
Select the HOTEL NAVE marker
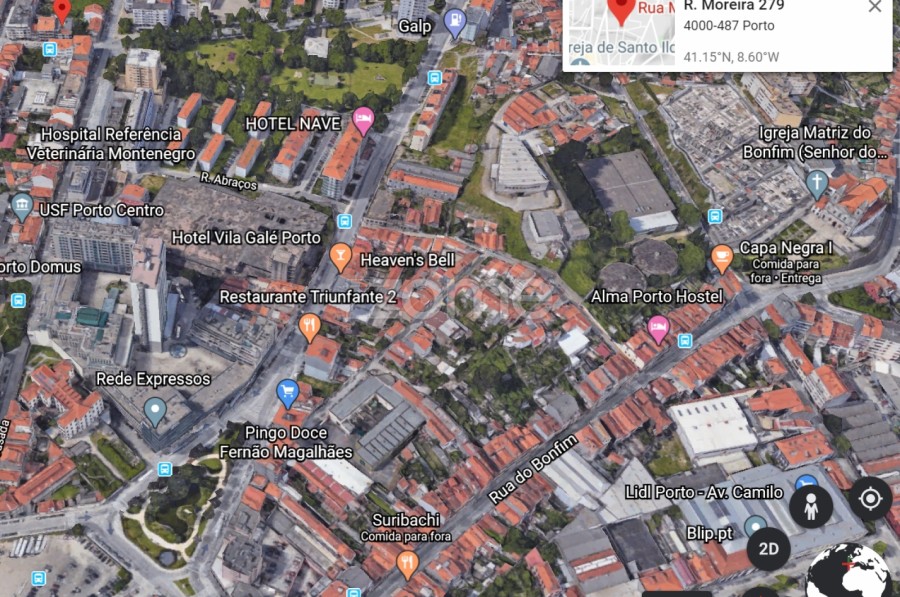[x=364, y=121]
